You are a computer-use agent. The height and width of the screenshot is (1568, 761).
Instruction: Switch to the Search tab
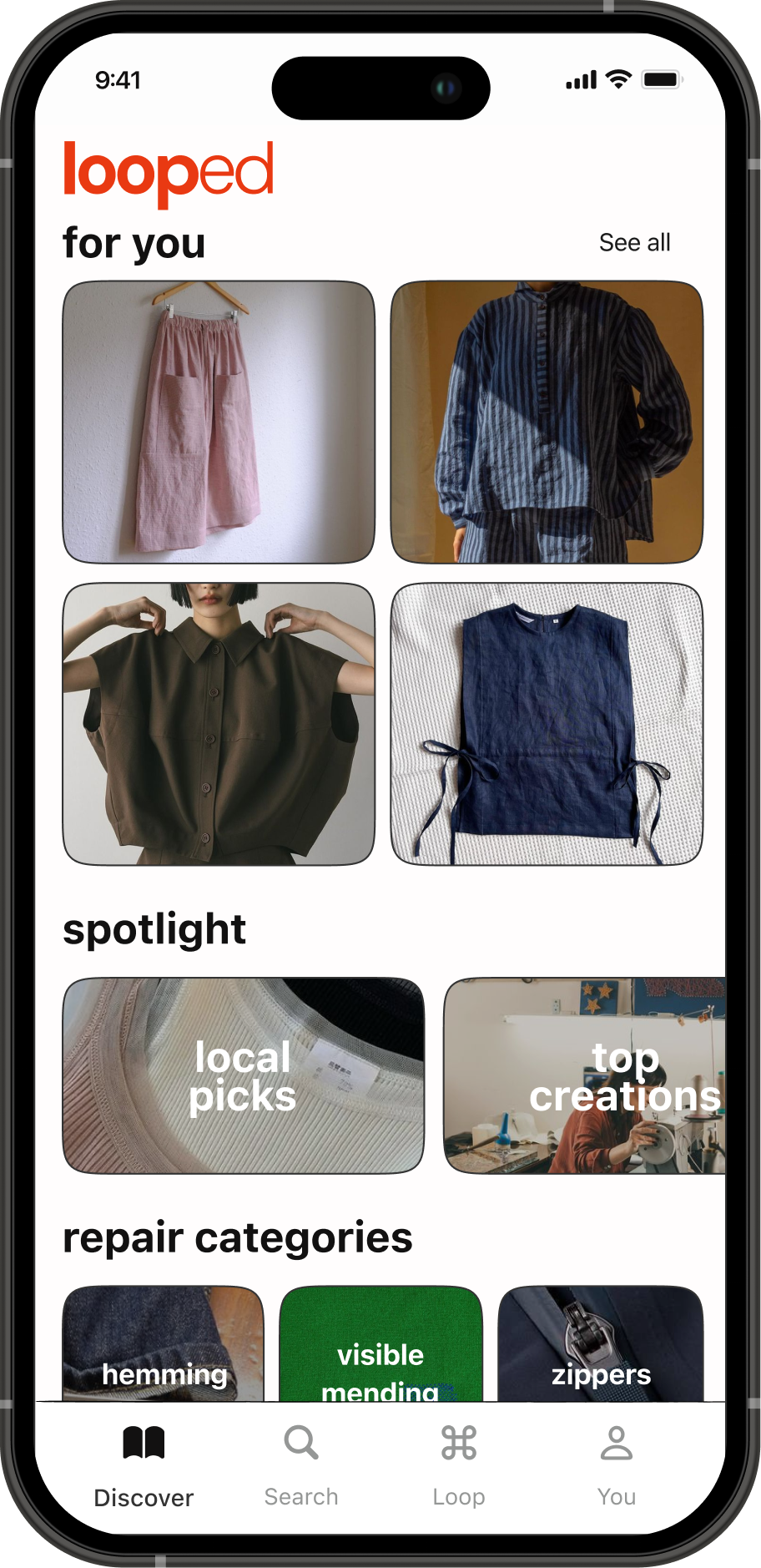(x=301, y=1465)
